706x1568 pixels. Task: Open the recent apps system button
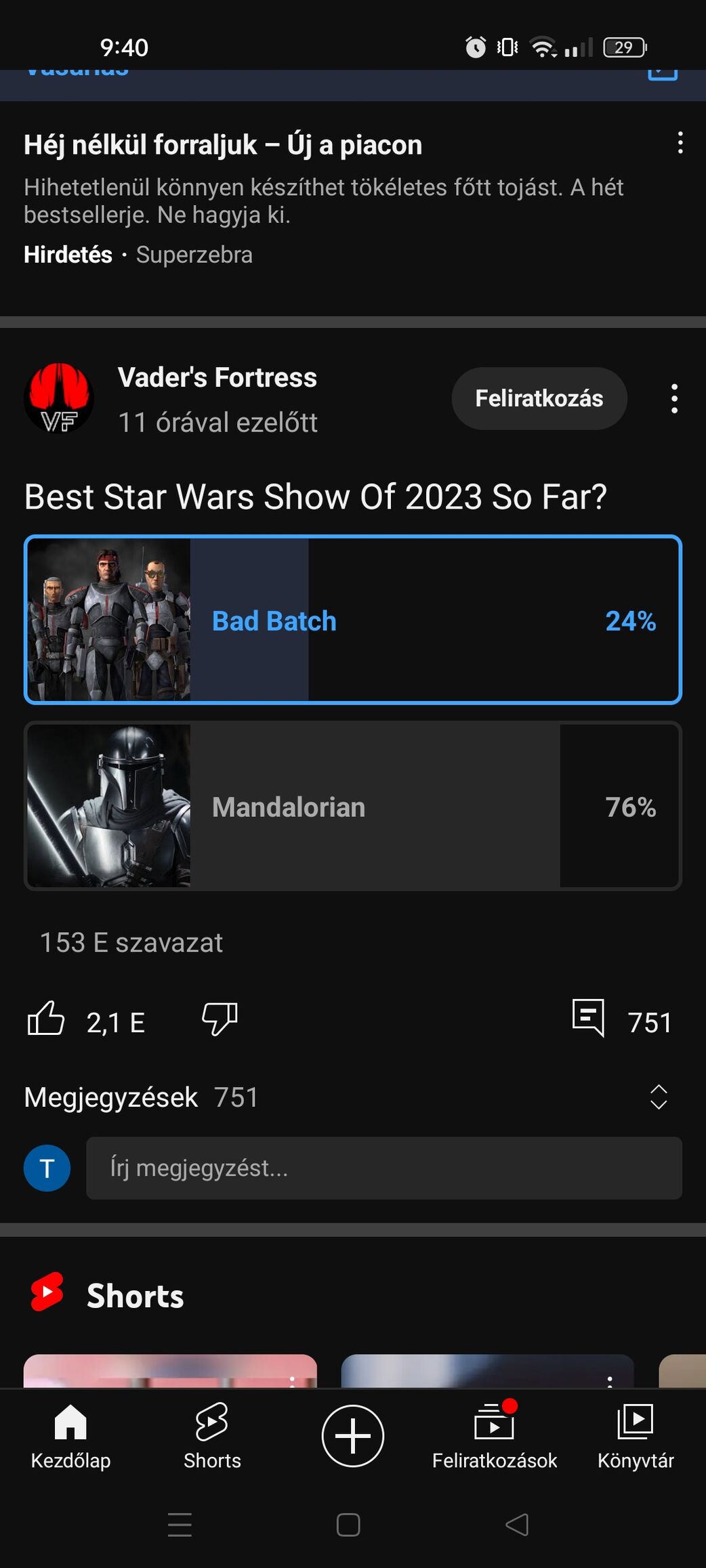pos(180,1524)
